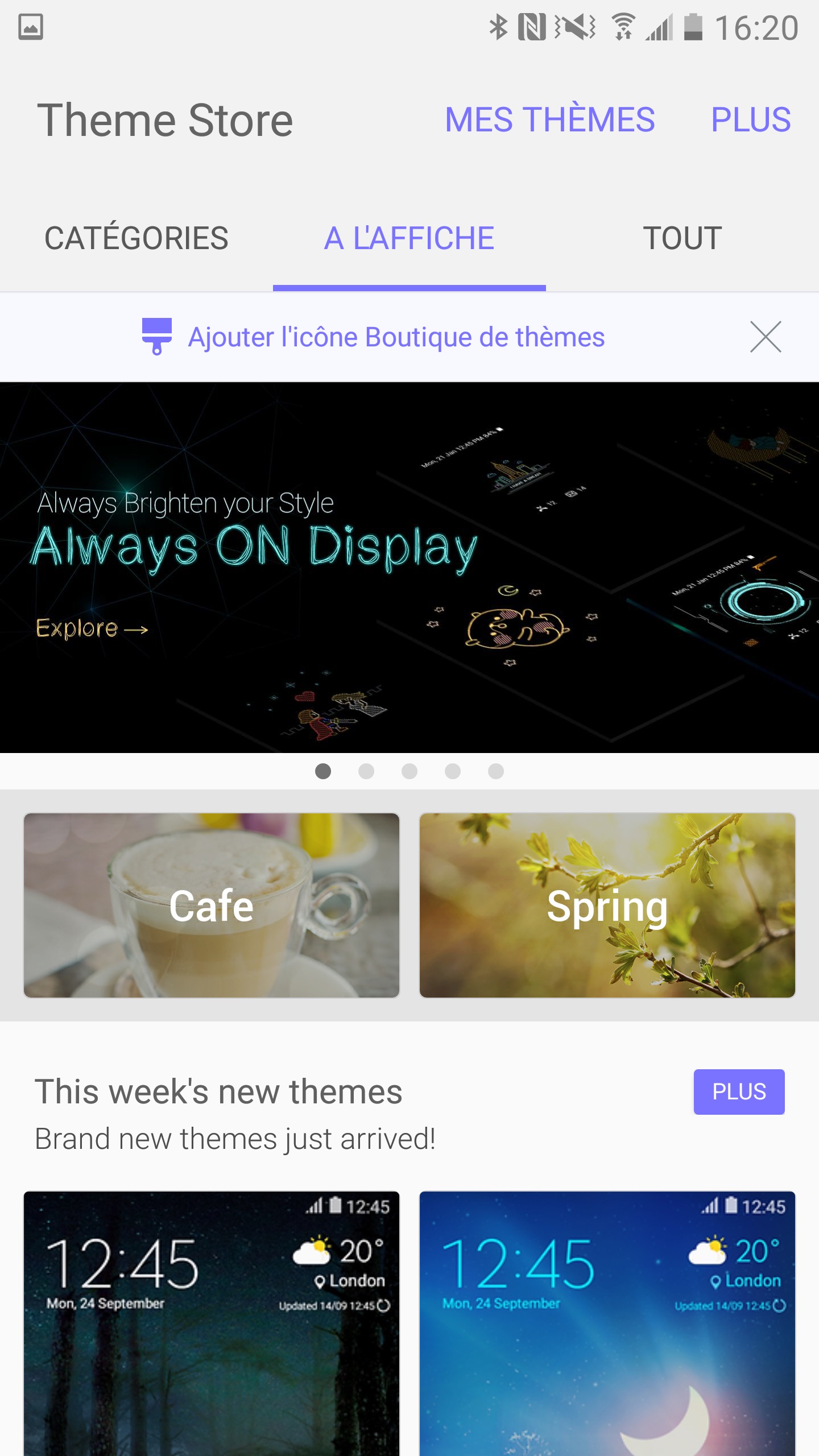Switch to the CATÉGORIES tab
Screen dimensions: 819x1456
pyautogui.click(x=136, y=238)
